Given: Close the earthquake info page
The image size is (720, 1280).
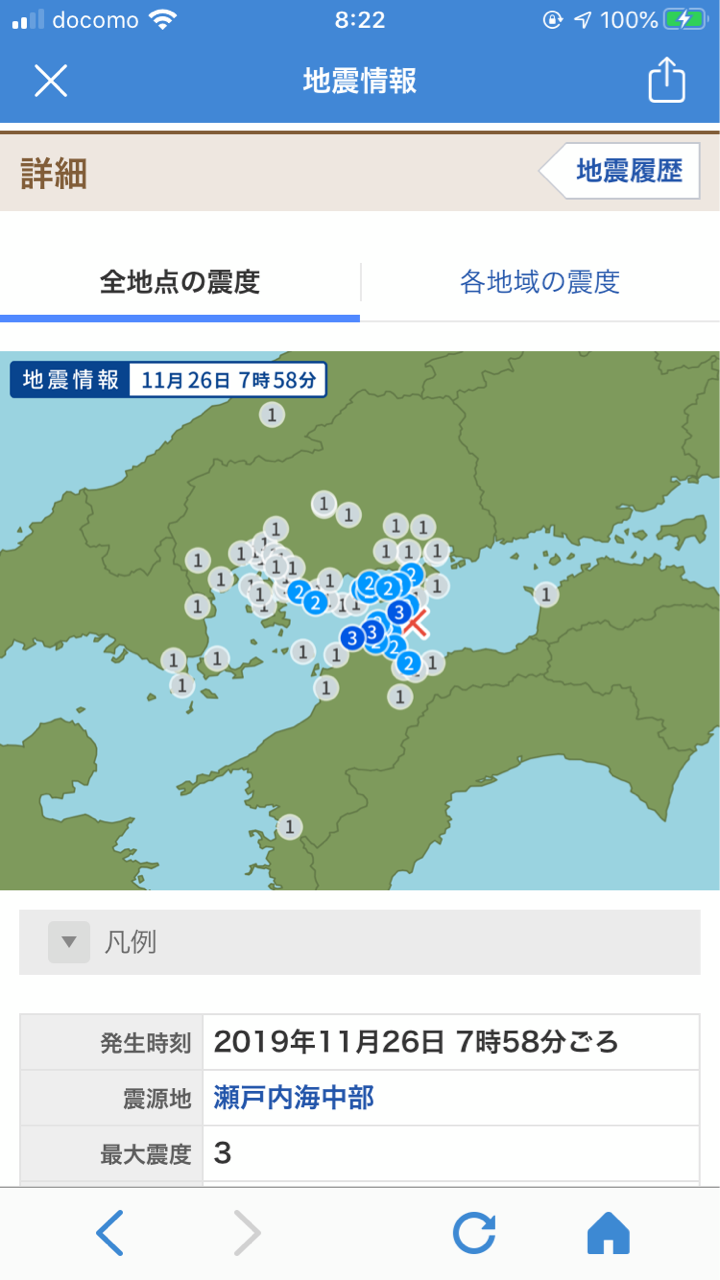Looking at the screenshot, I should (x=50, y=80).
